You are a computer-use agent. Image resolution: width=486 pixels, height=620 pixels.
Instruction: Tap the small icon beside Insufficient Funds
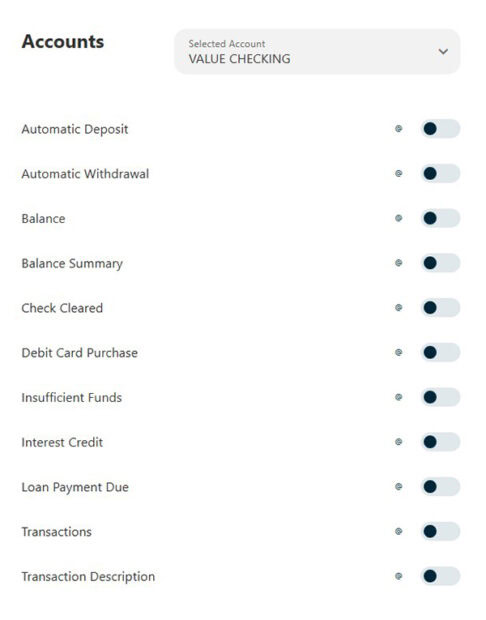pyautogui.click(x=399, y=397)
